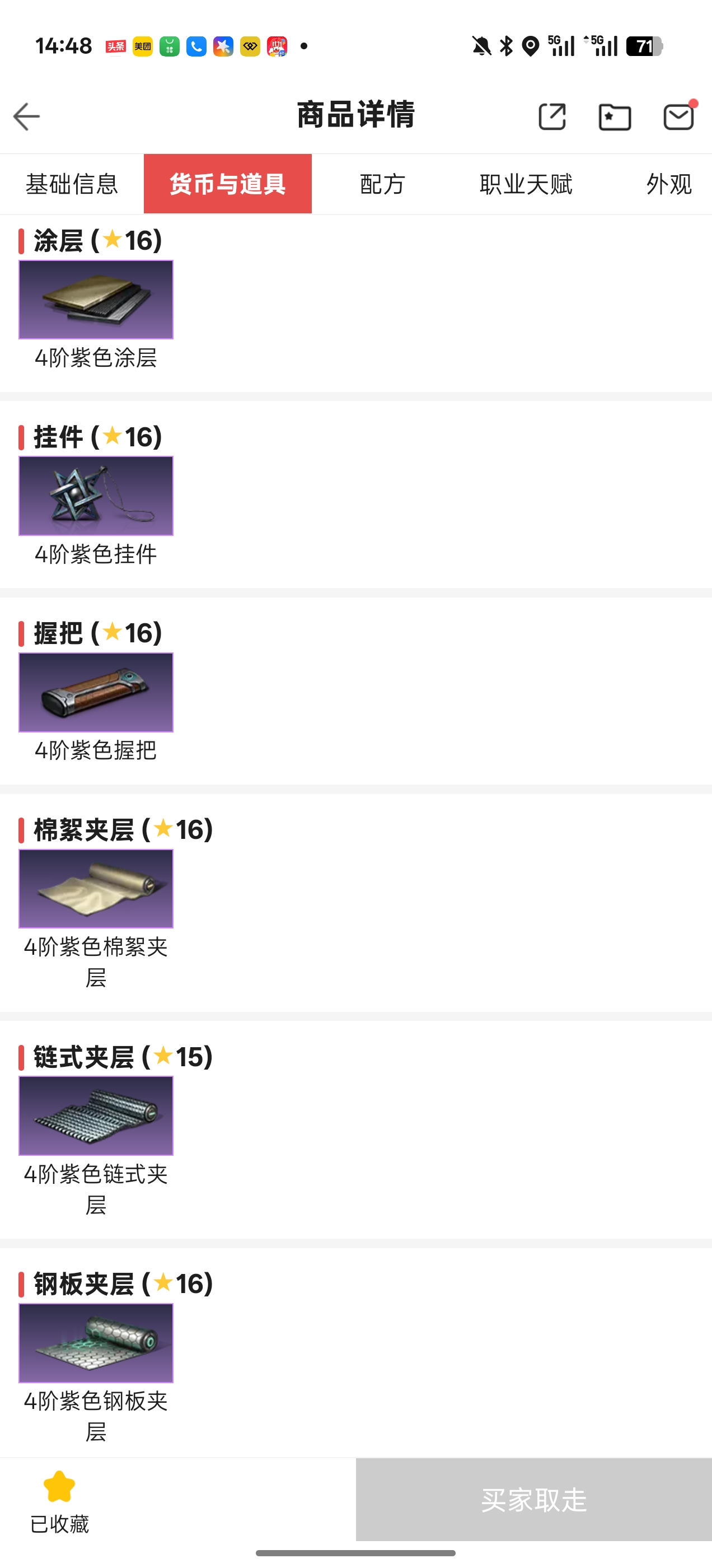The width and height of the screenshot is (712, 1568).
Task: Open the 职业天赋 tab
Action: (x=526, y=184)
